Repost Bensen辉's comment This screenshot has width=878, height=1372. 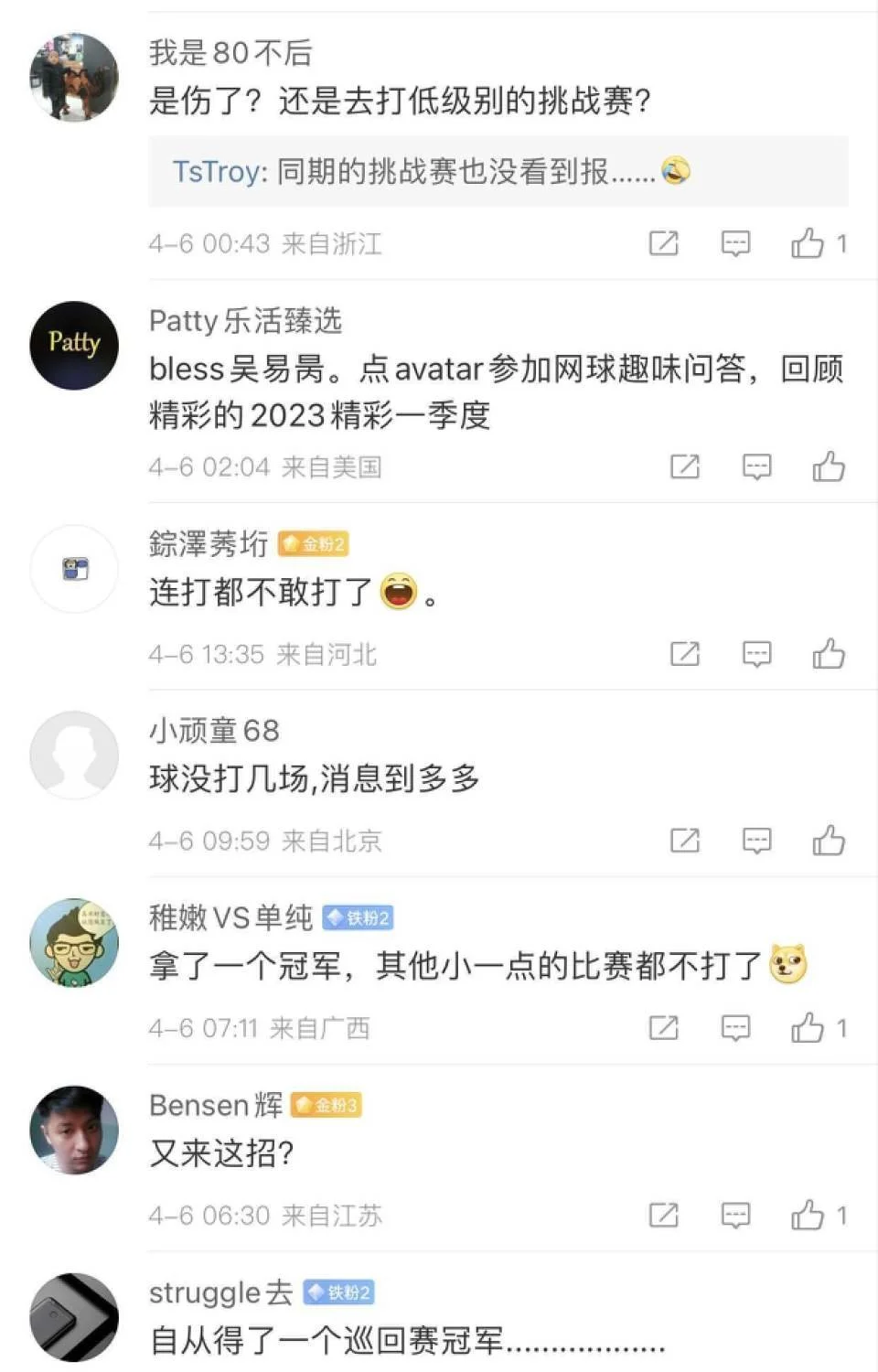[663, 1216]
